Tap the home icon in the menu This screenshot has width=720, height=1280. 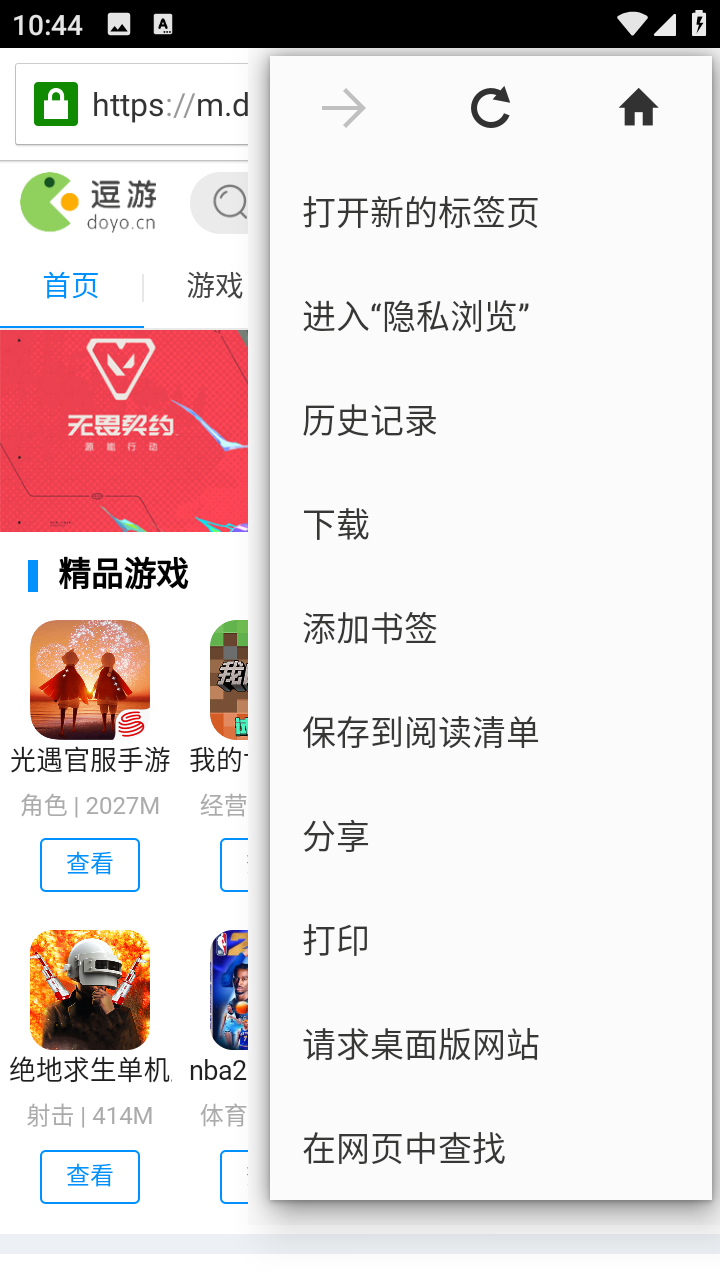tap(639, 108)
